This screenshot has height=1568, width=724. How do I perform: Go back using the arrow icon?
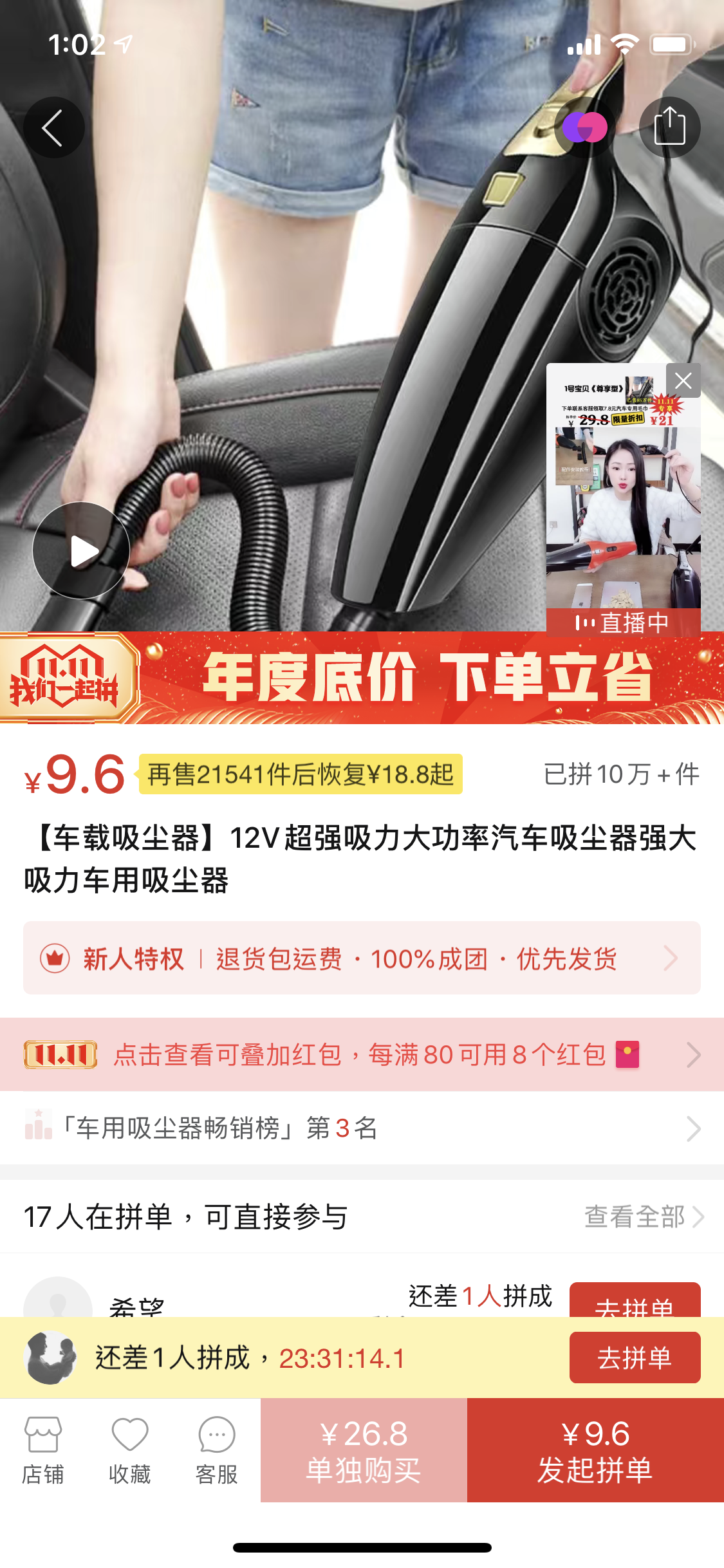53,127
